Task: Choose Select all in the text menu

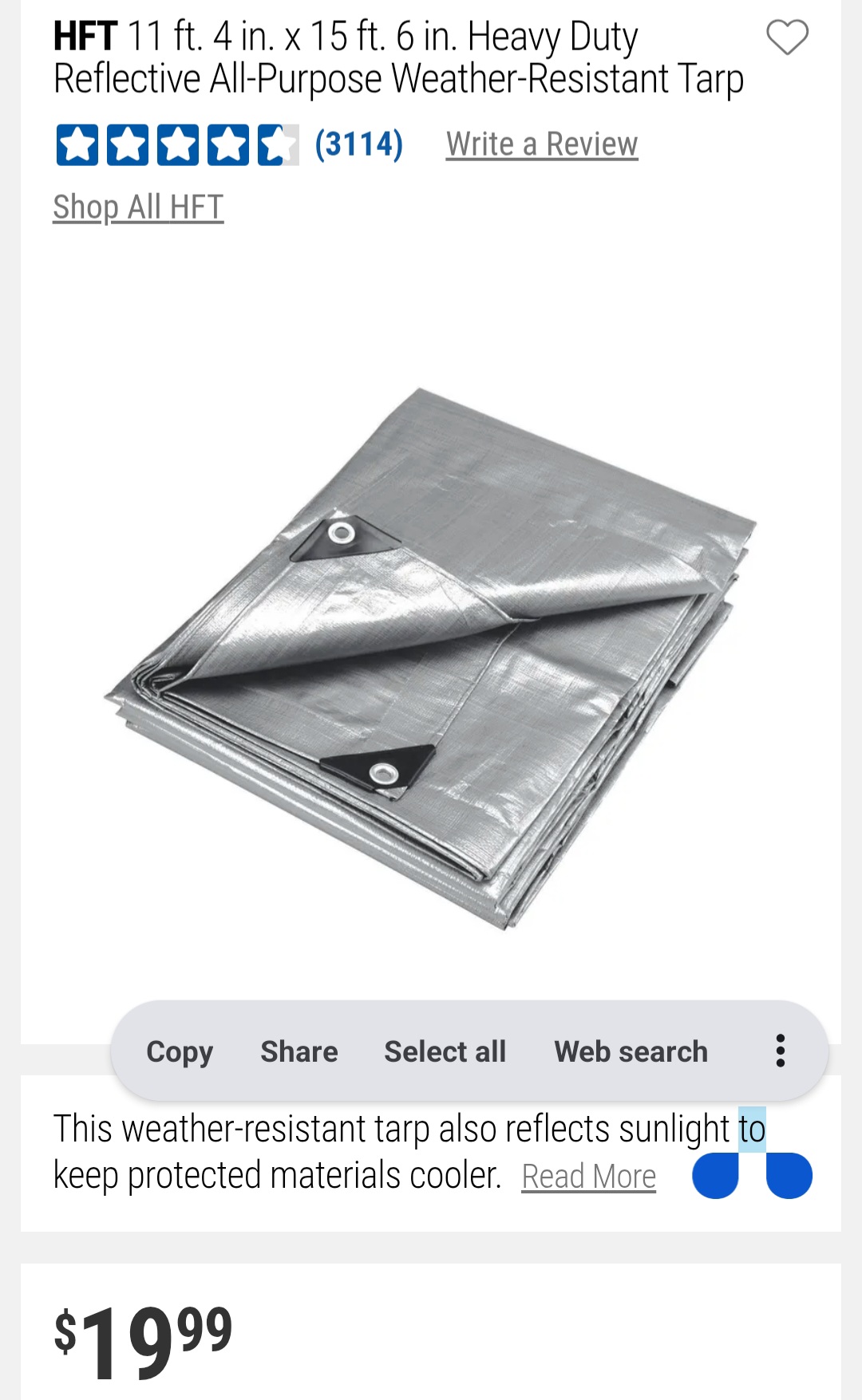Action: [x=445, y=1051]
